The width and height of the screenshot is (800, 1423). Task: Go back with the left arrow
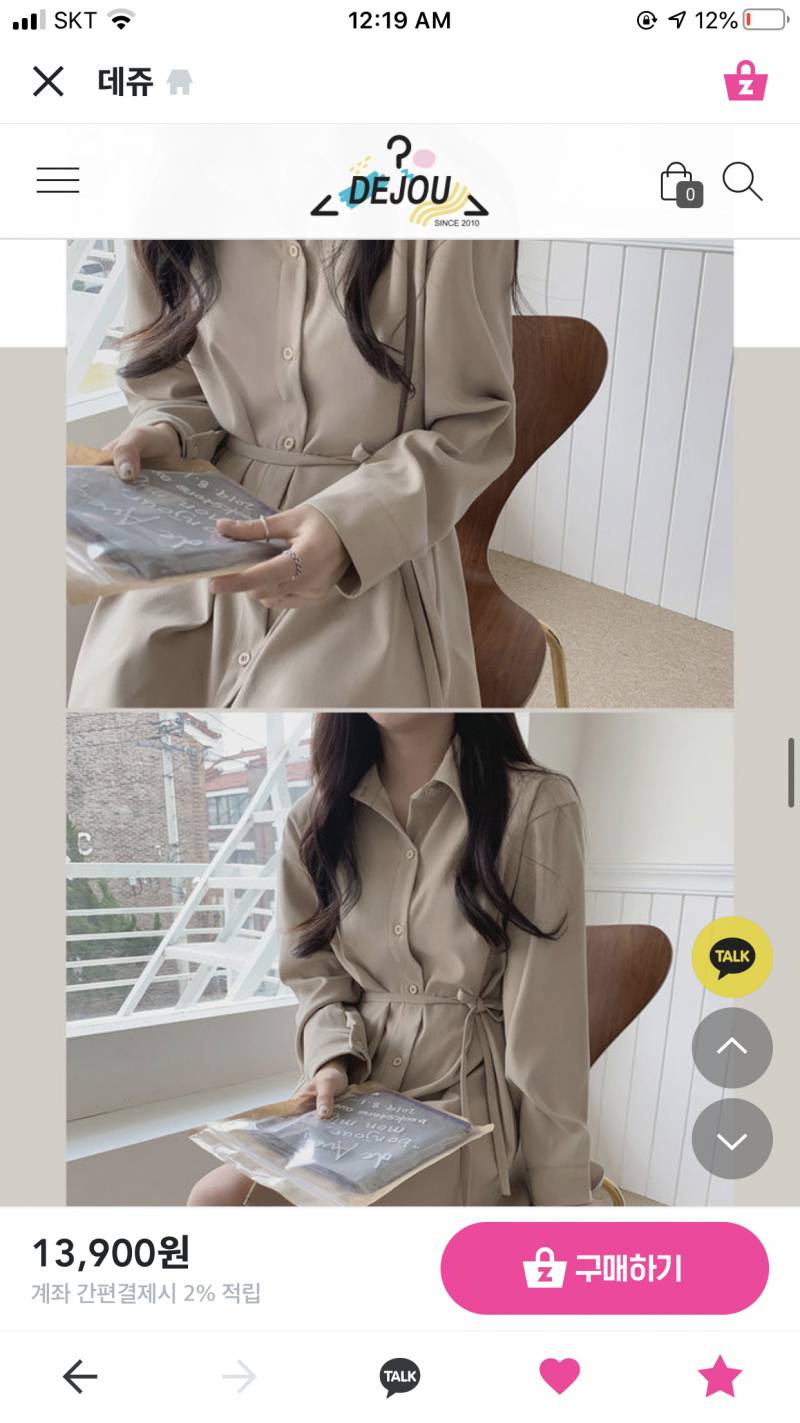click(80, 1377)
